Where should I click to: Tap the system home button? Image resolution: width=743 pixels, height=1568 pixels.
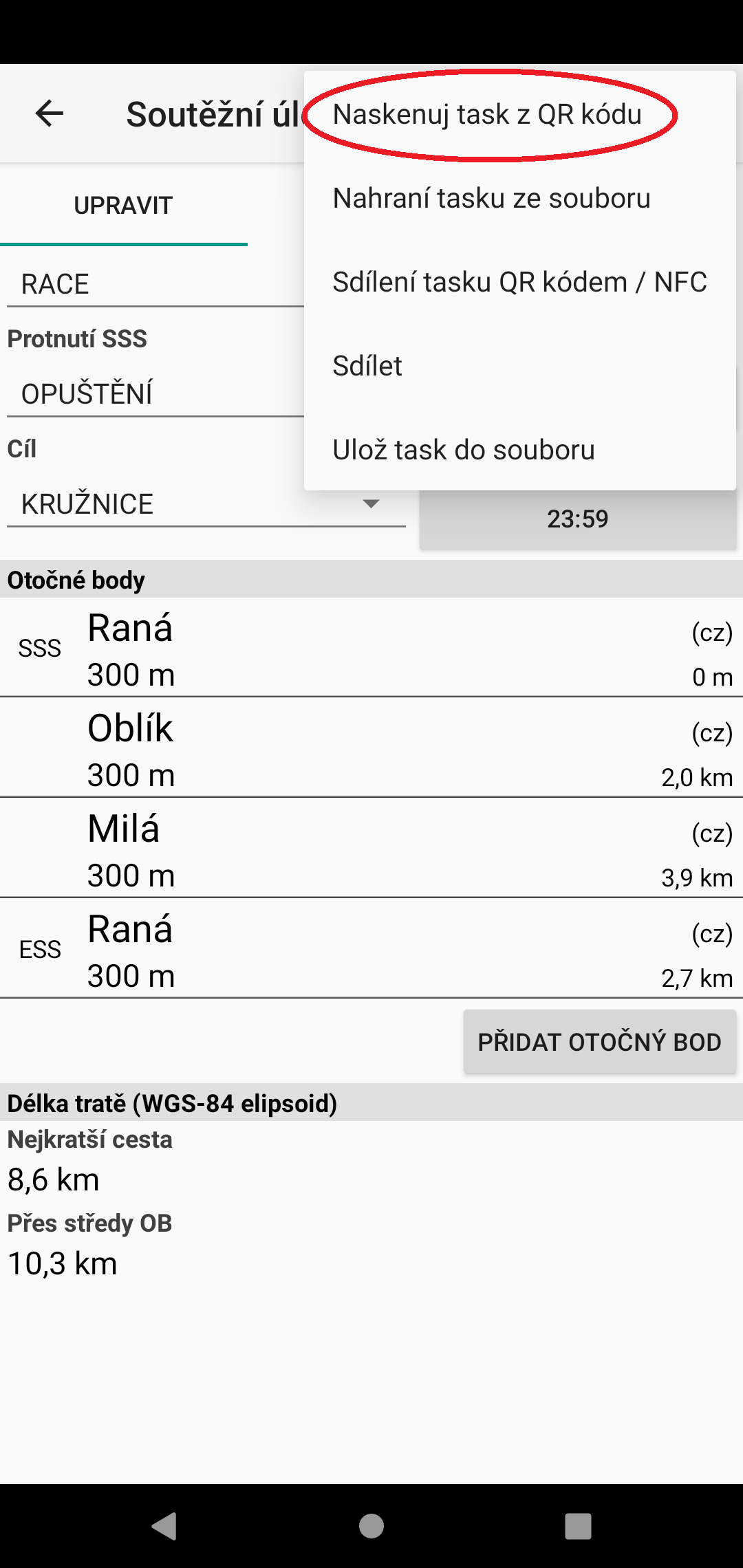tap(371, 1526)
